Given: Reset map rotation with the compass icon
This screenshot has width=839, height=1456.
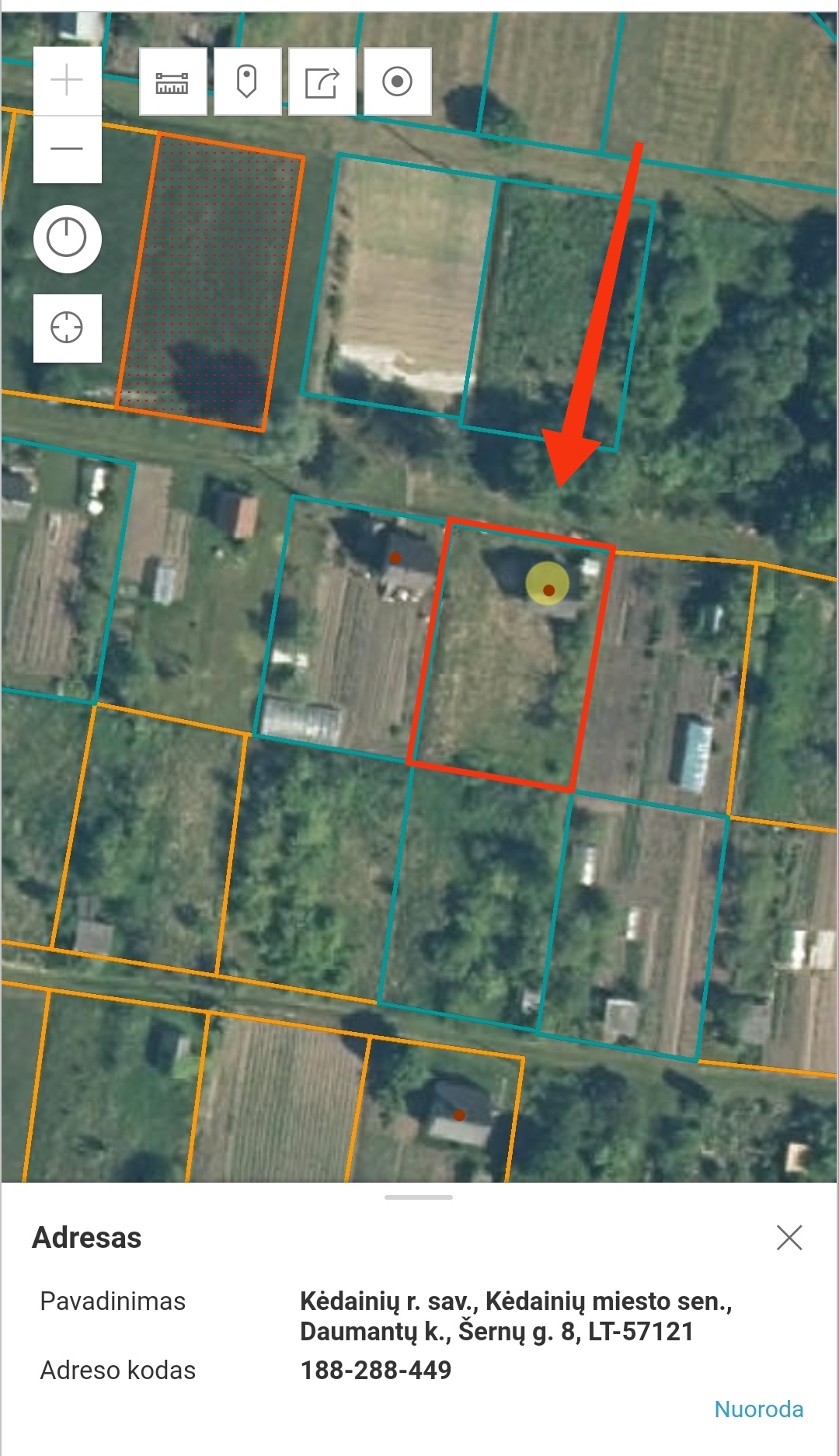Looking at the screenshot, I should pos(67,238).
